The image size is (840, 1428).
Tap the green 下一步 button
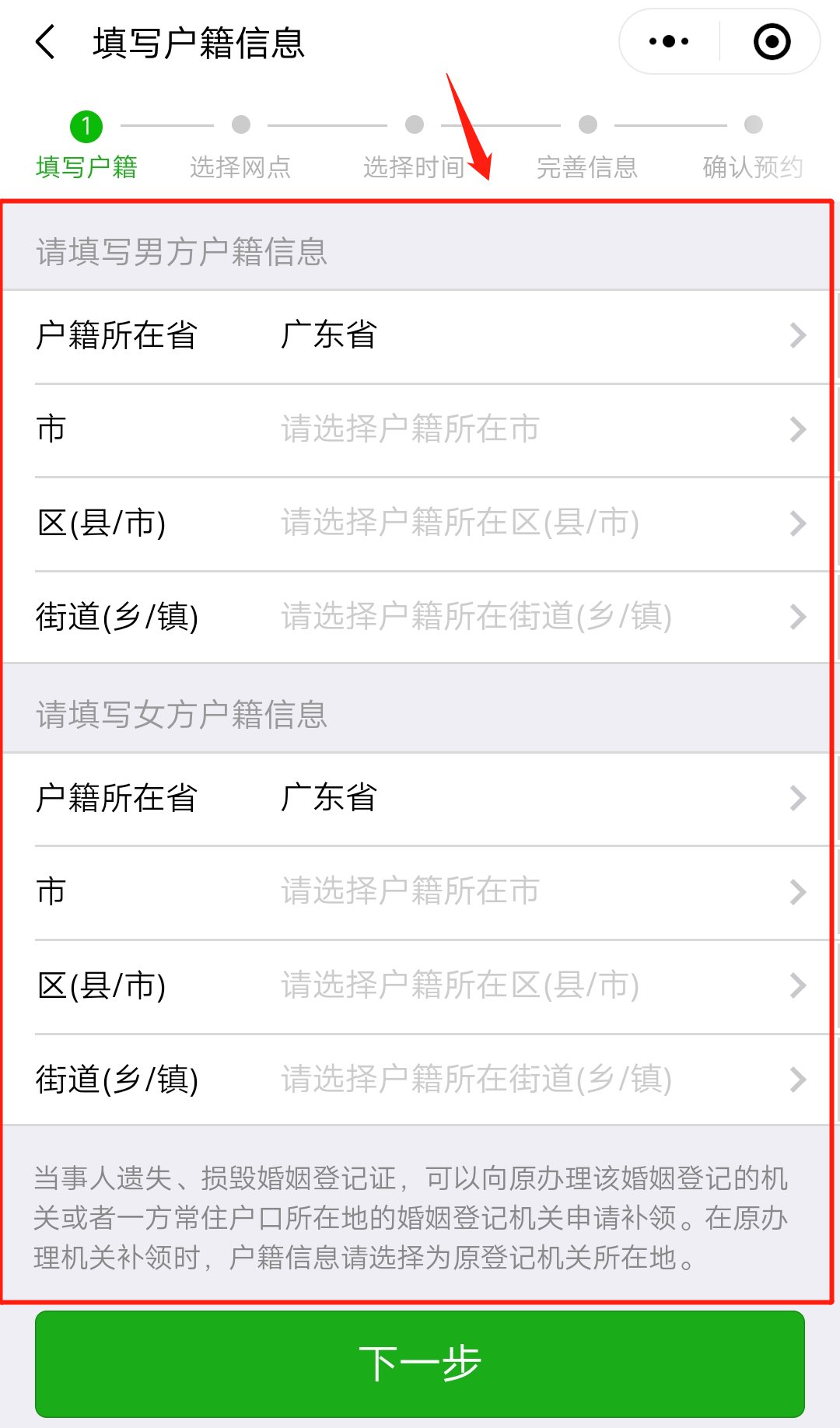[x=420, y=1363]
